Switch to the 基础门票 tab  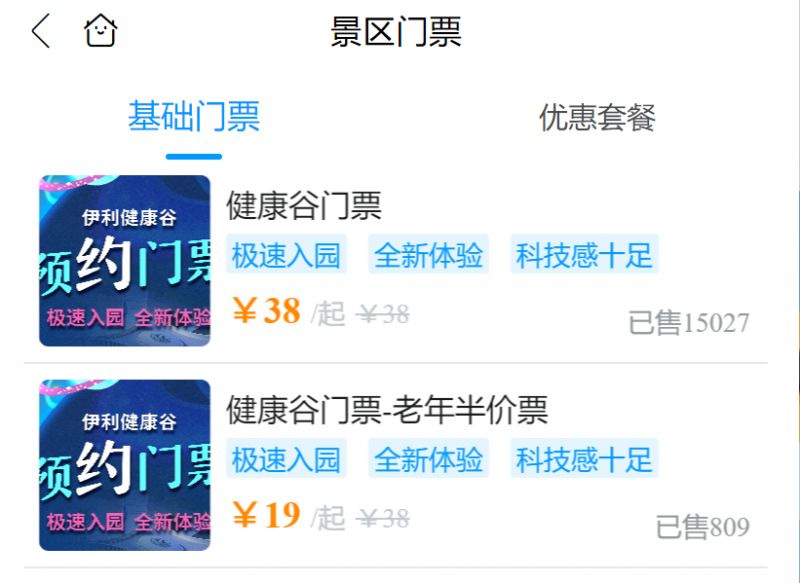193,117
